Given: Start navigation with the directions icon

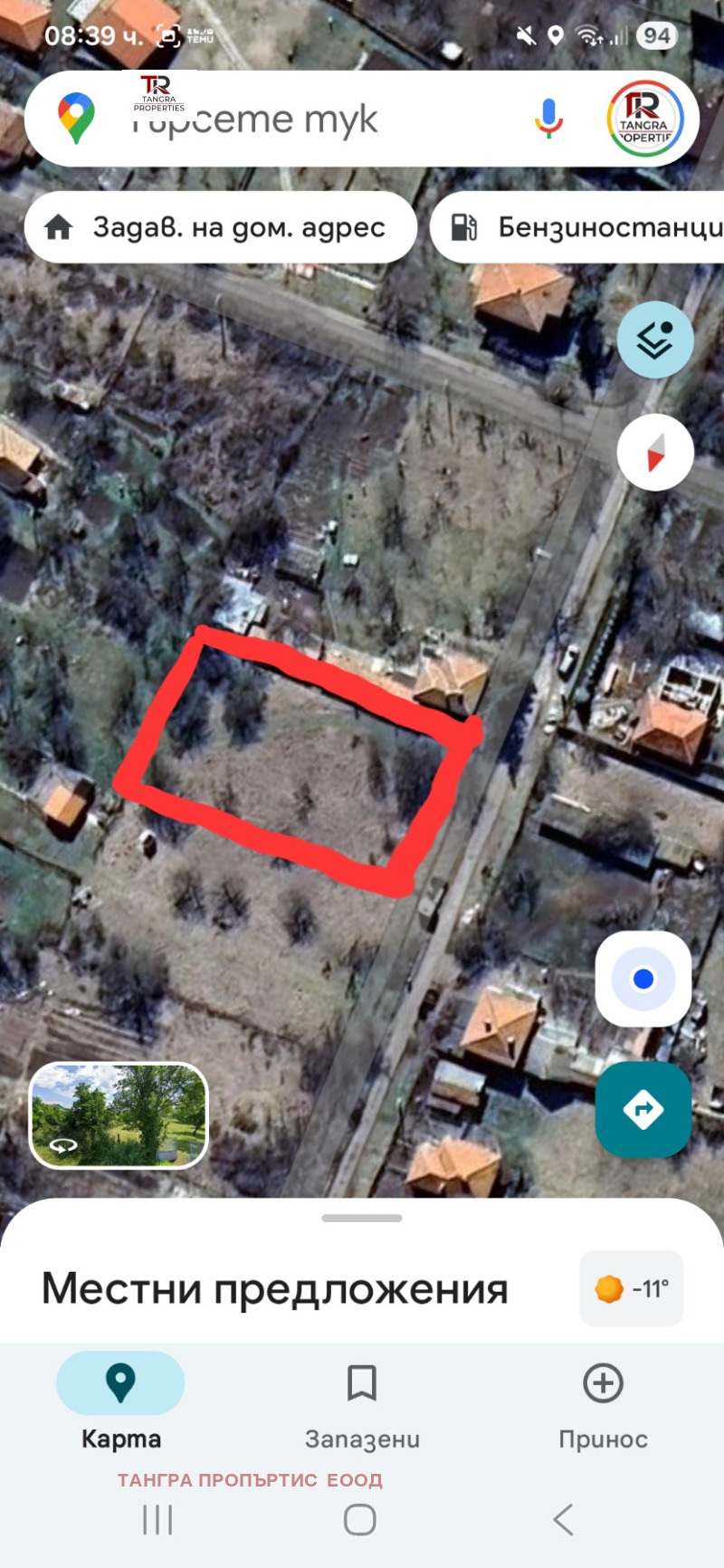Looking at the screenshot, I should (x=643, y=1109).
